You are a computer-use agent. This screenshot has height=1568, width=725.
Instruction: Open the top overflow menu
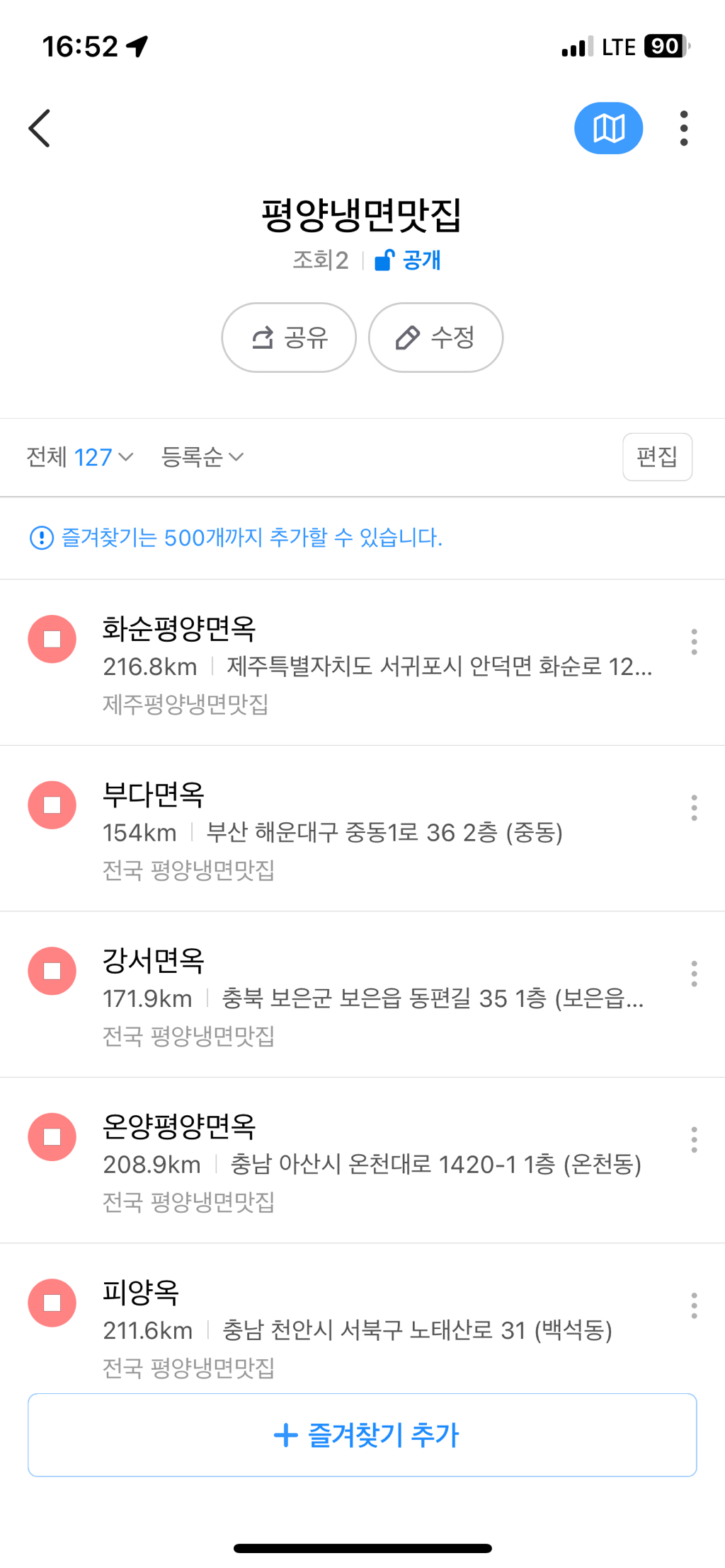(x=683, y=128)
